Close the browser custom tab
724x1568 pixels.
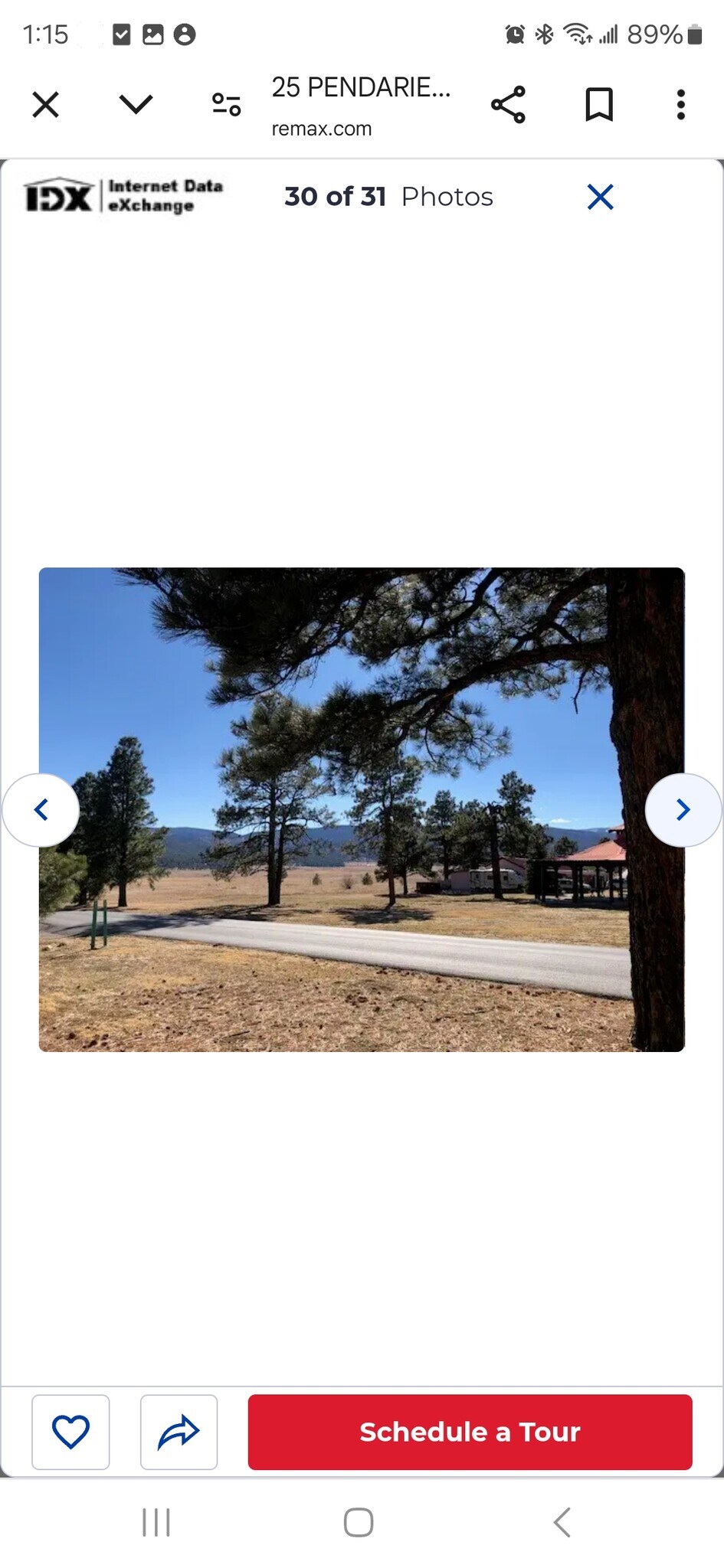pos(46,105)
